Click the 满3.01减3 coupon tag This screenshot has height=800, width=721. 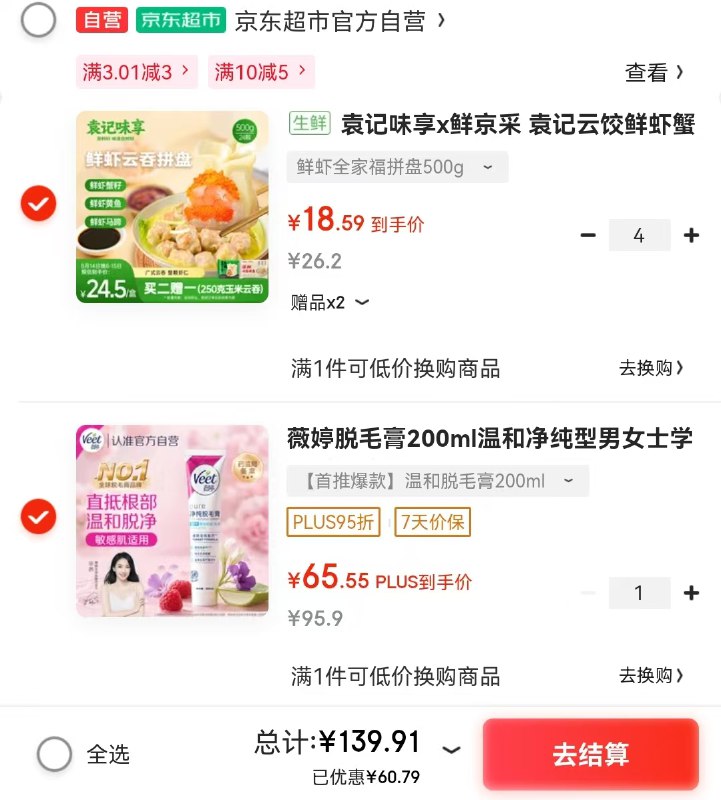tap(135, 72)
